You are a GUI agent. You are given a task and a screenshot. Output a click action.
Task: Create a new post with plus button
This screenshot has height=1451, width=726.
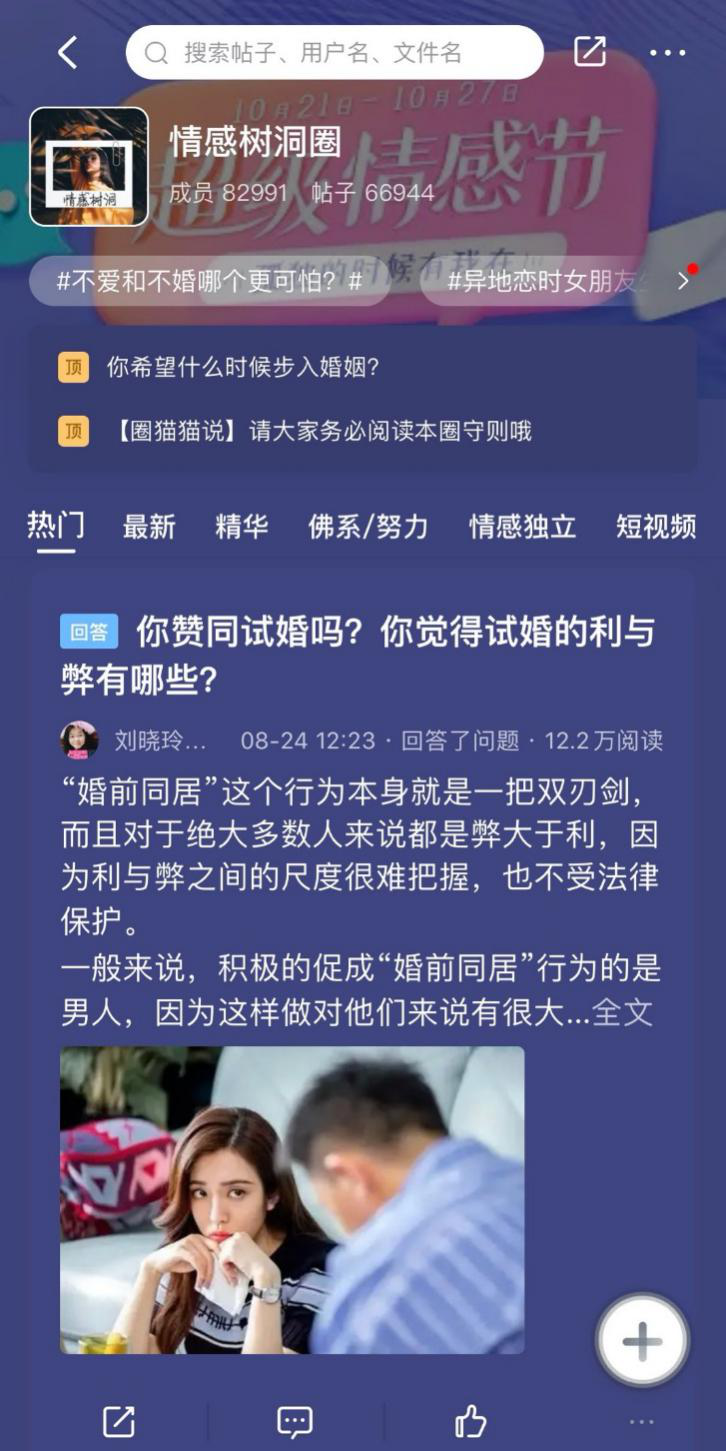pyautogui.click(x=642, y=1341)
